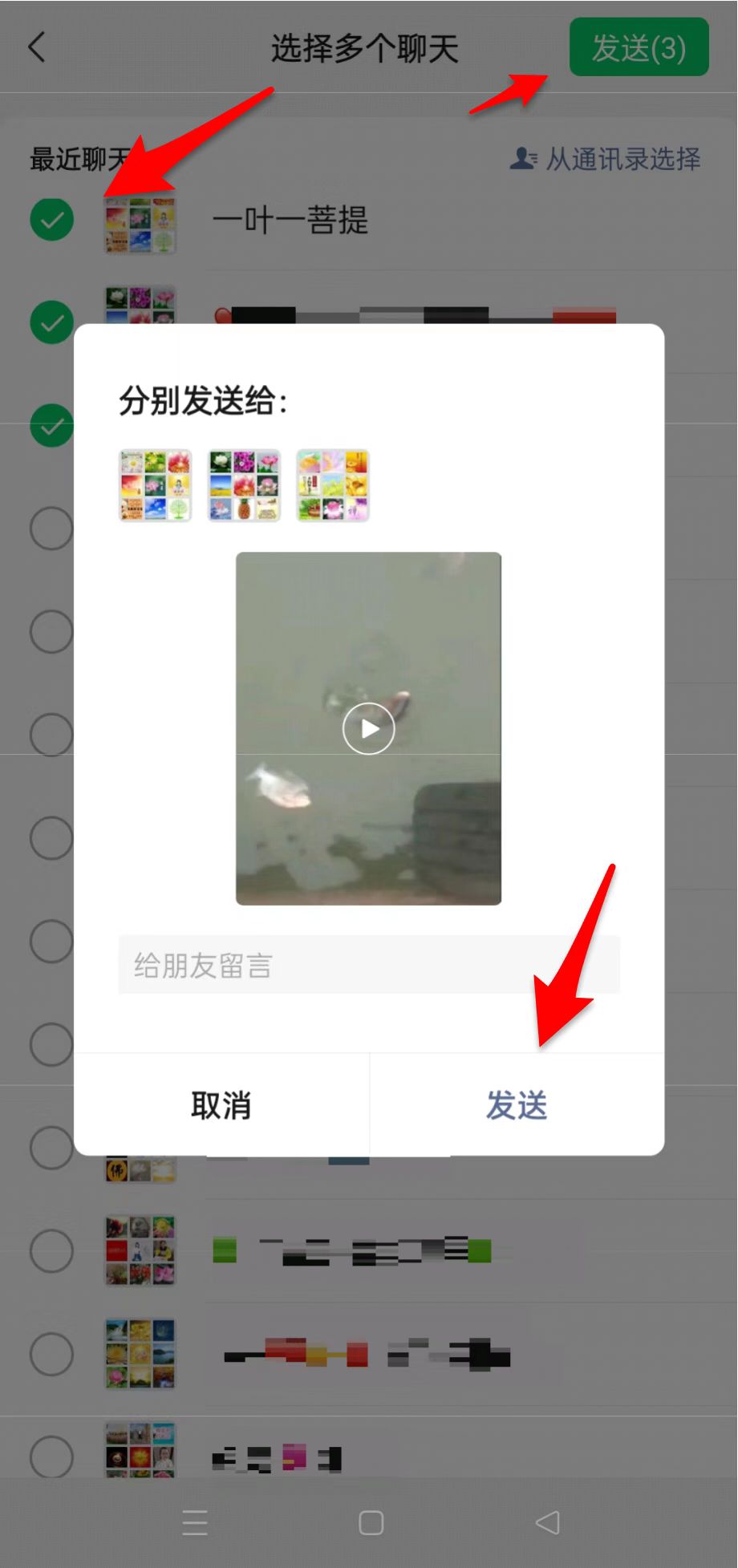Cancel the send with 取消
Viewport: 738px width, 1568px height.
221,1105
